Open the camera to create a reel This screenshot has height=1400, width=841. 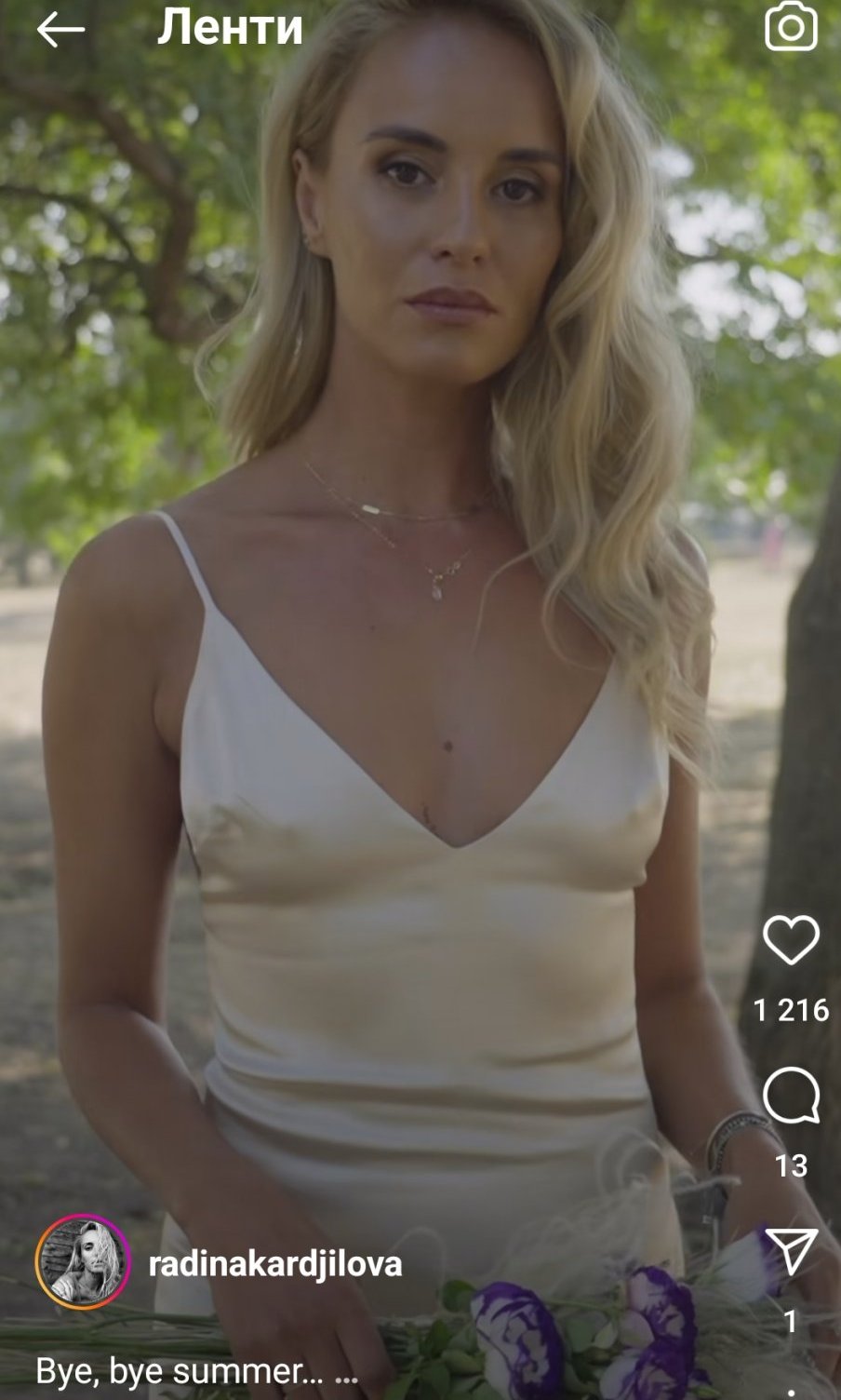pos(791,28)
